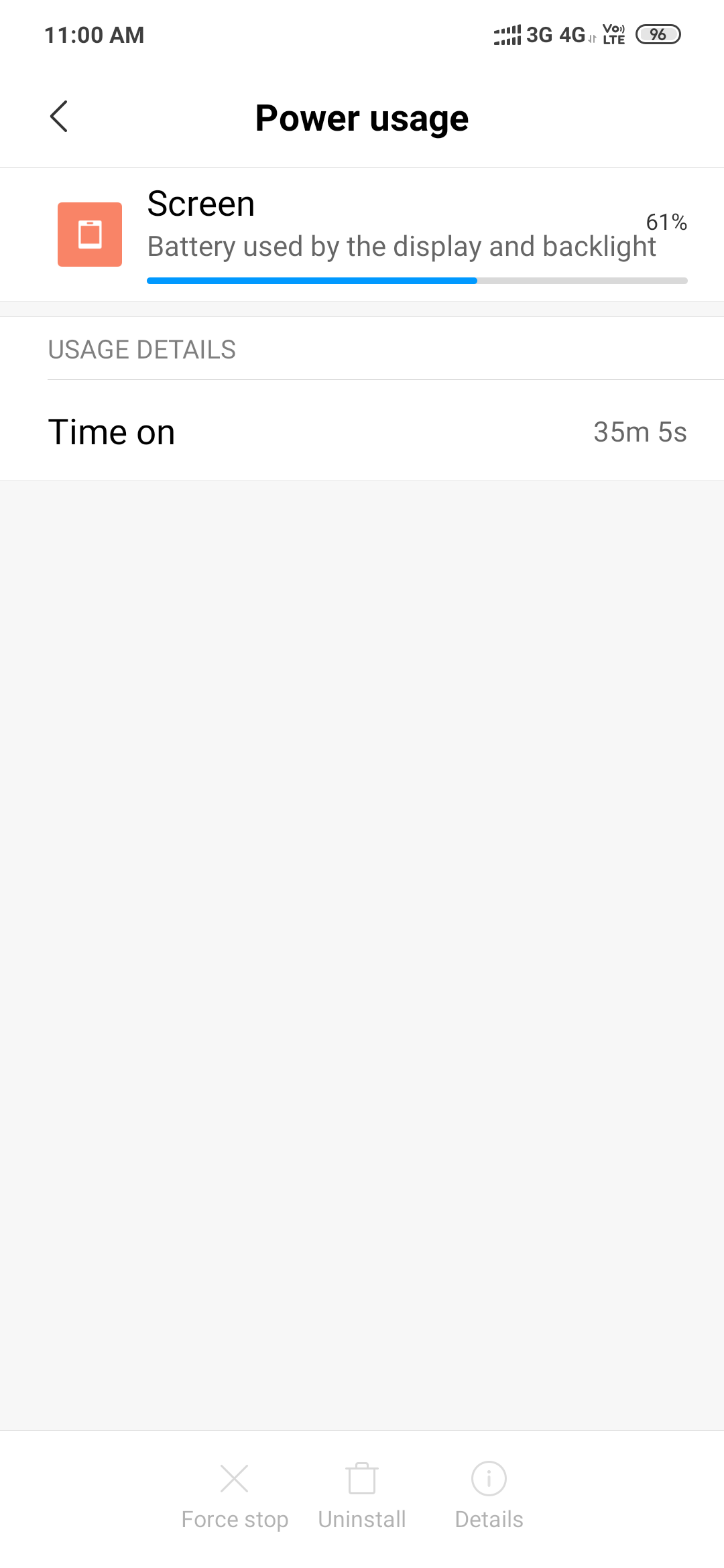
Task: Go back from Power usage
Action: [59, 117]
